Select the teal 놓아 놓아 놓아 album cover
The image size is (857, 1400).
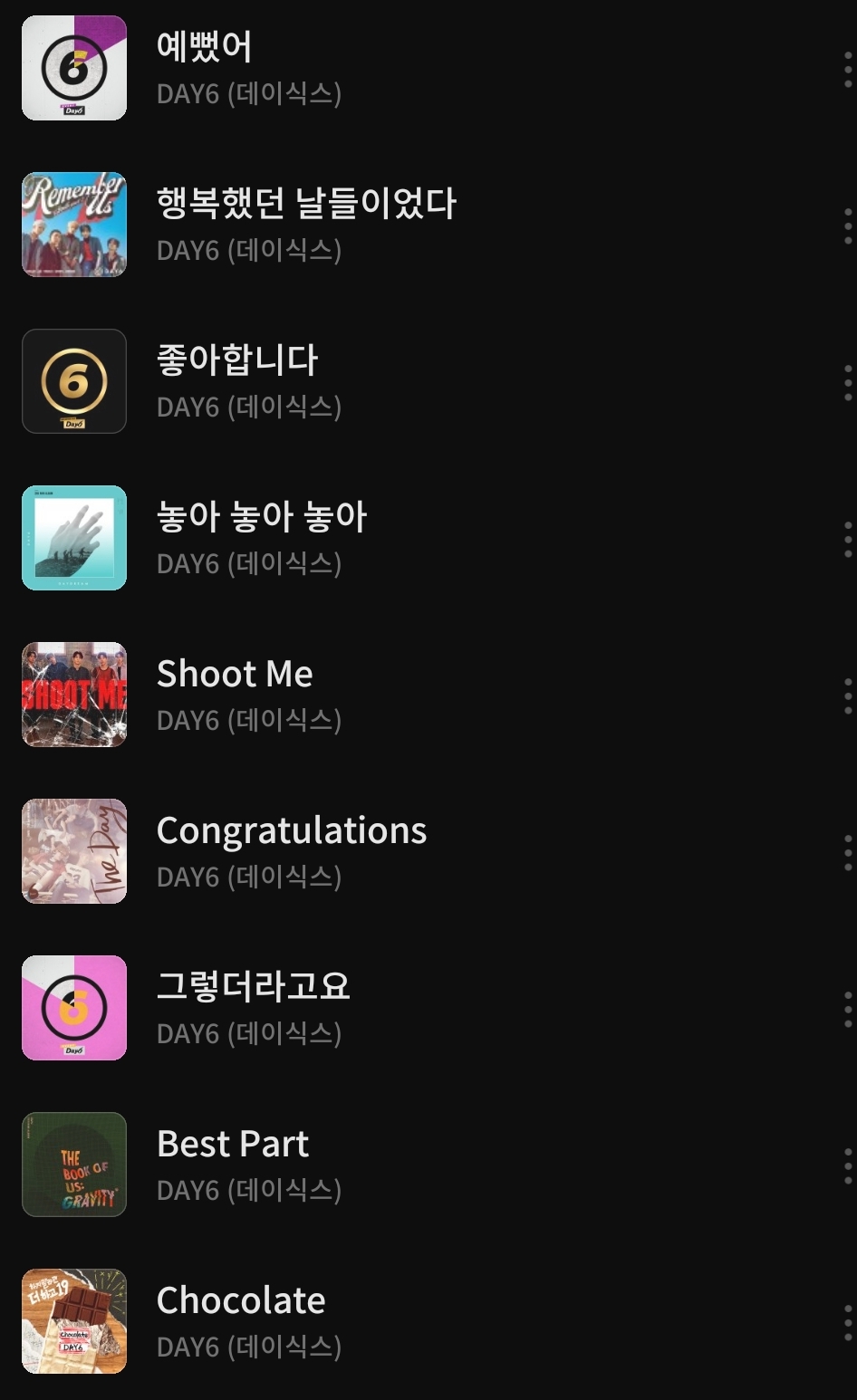click(x=73, y=538)
